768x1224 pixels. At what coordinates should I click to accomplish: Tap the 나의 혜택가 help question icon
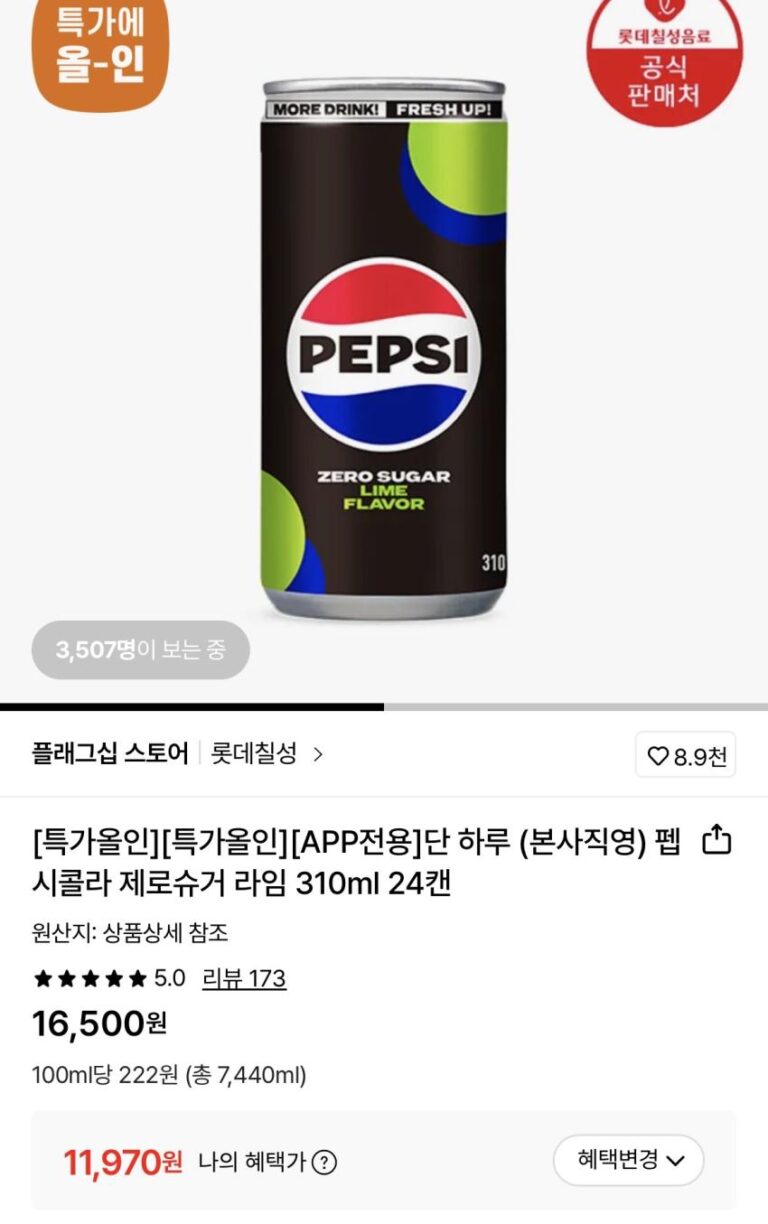pos(324,1162)
